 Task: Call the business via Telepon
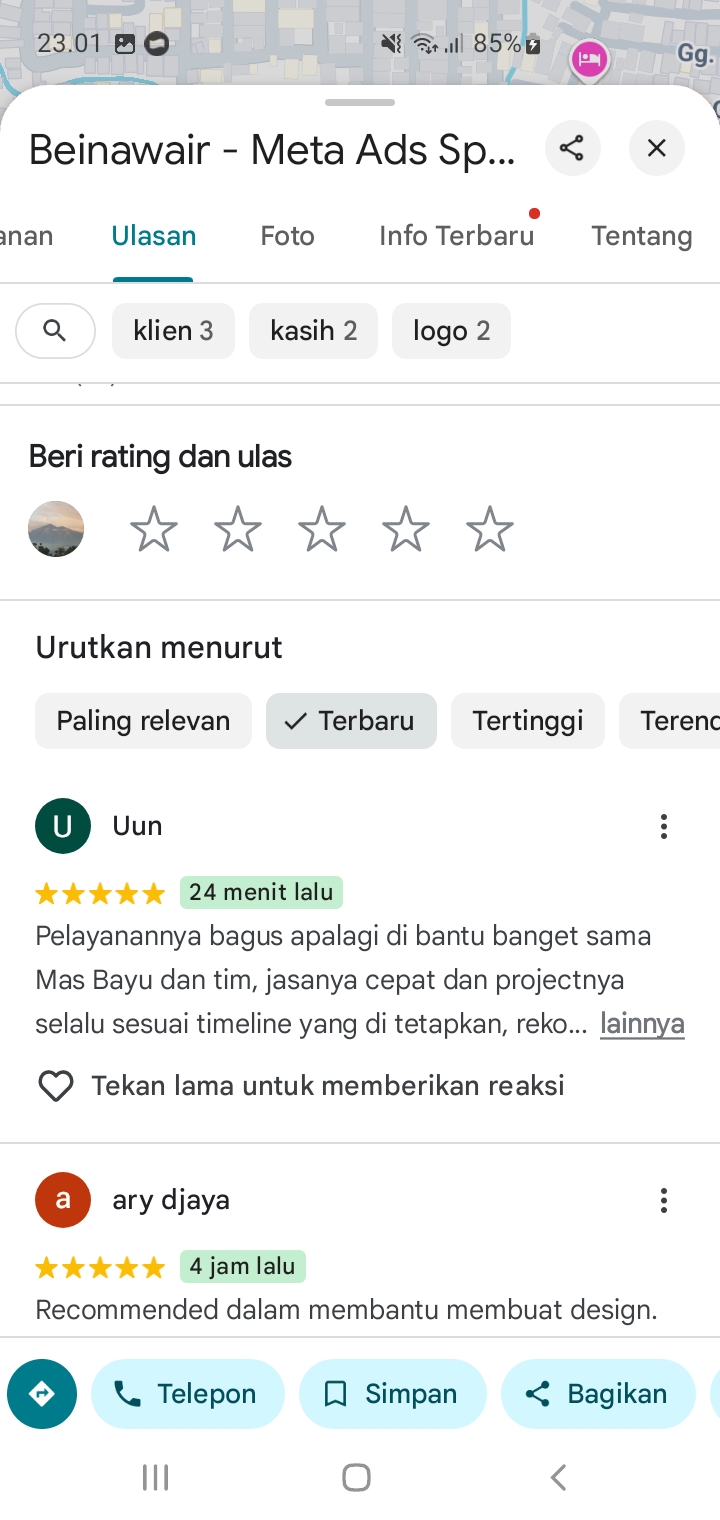(188, 1394)
